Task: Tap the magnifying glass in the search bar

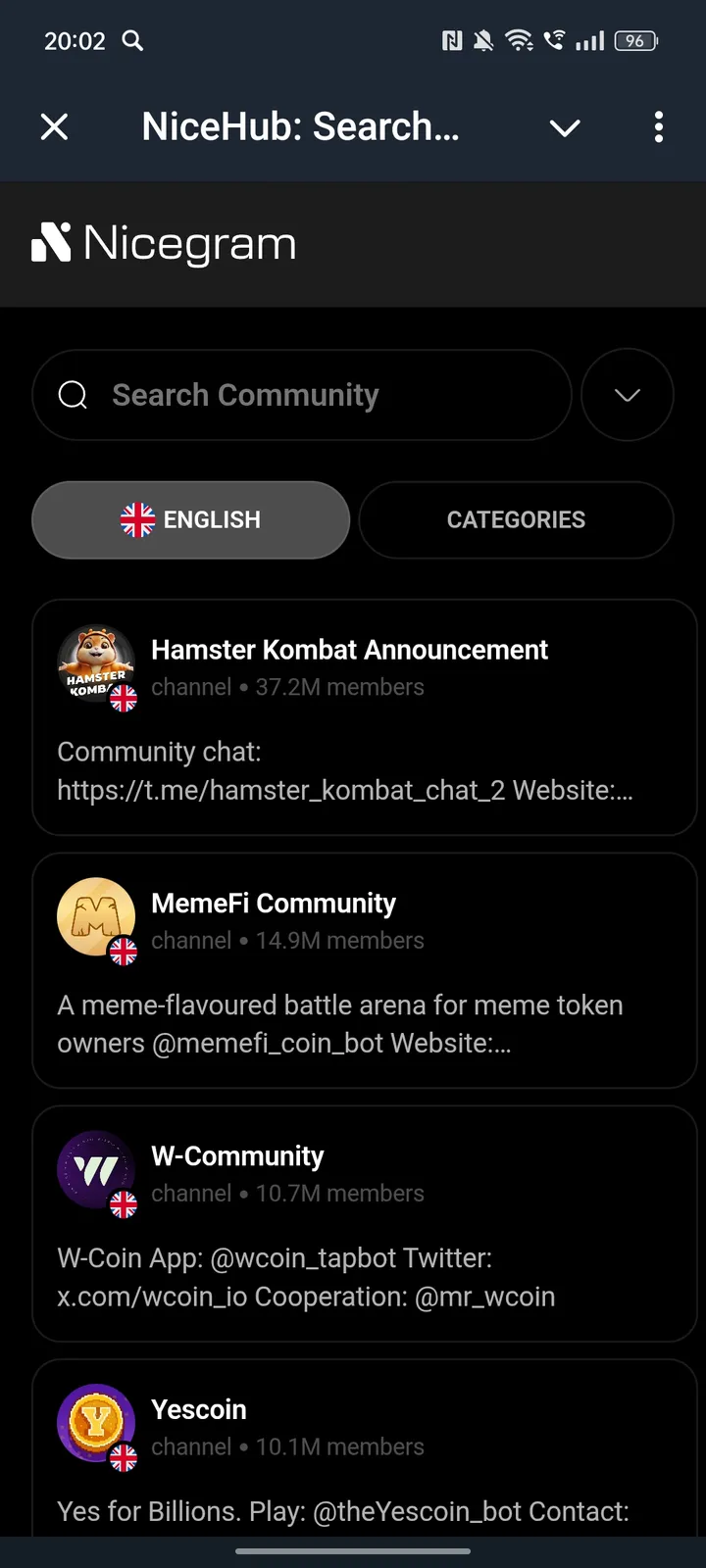Action: coord(73,395)
